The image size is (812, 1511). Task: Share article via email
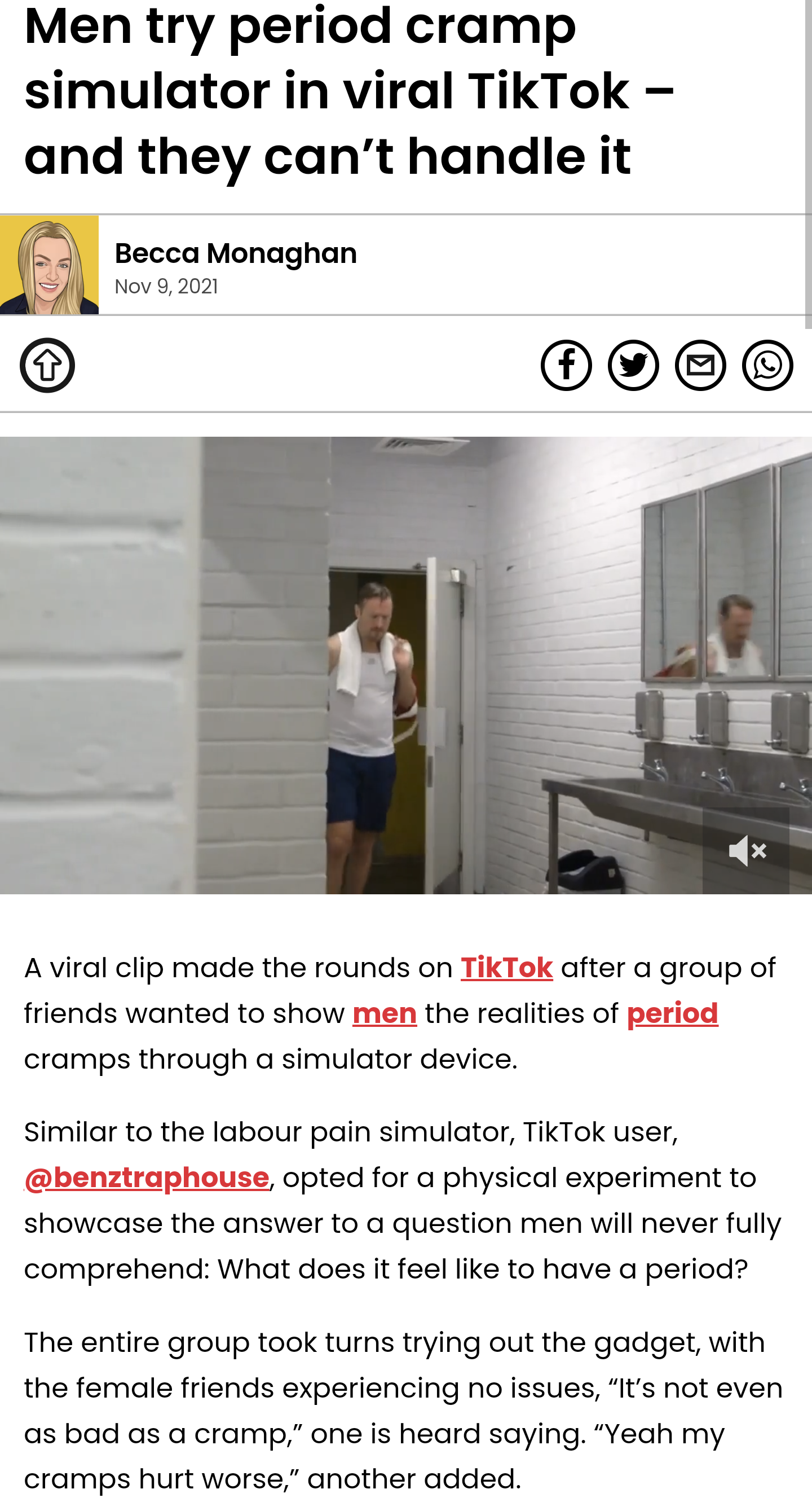click(700, 366)
